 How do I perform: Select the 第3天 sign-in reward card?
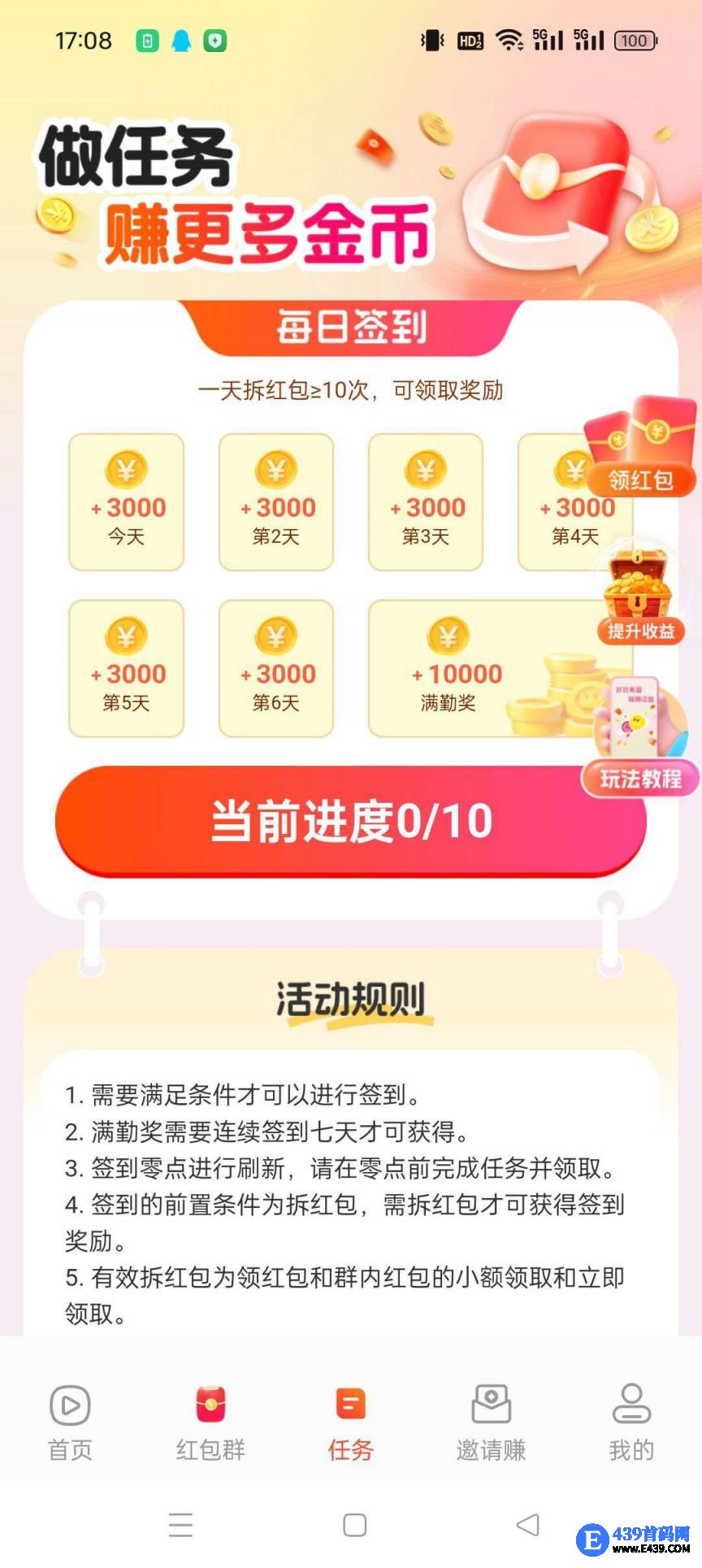(x=426, y=502)
